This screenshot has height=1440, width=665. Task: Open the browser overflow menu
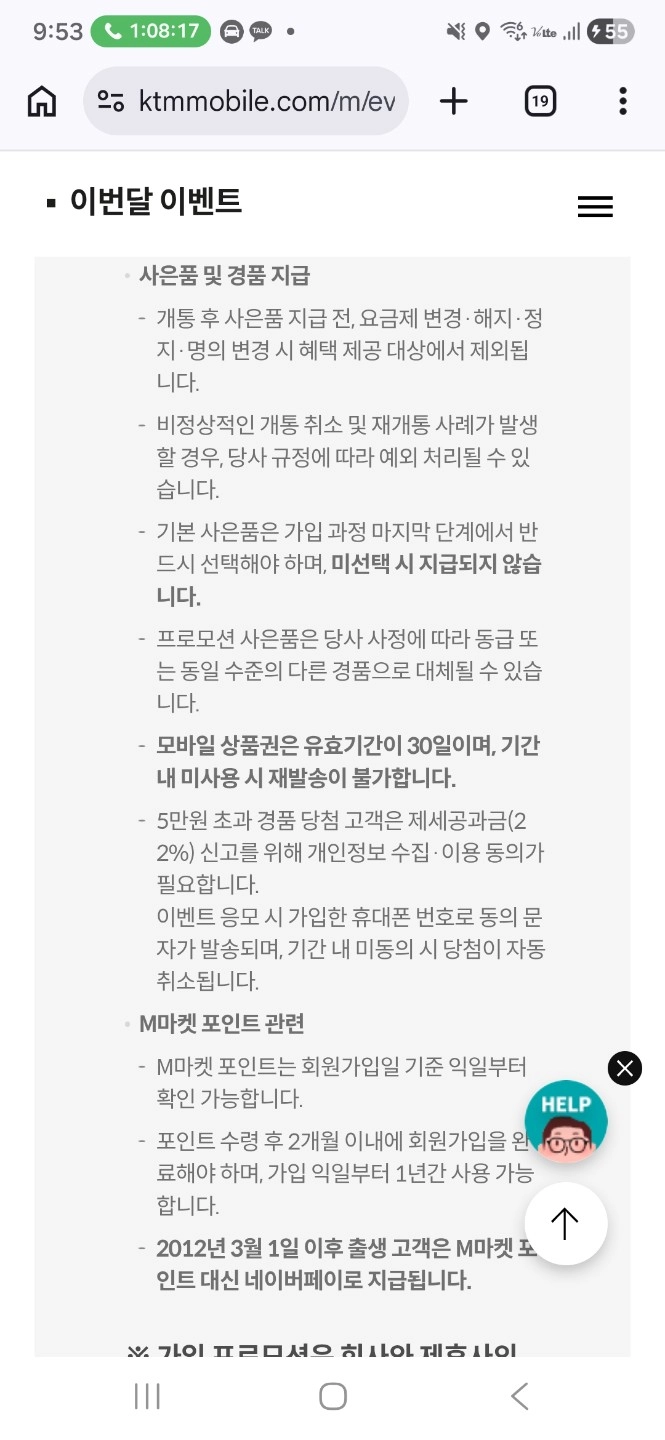point(622,101)
